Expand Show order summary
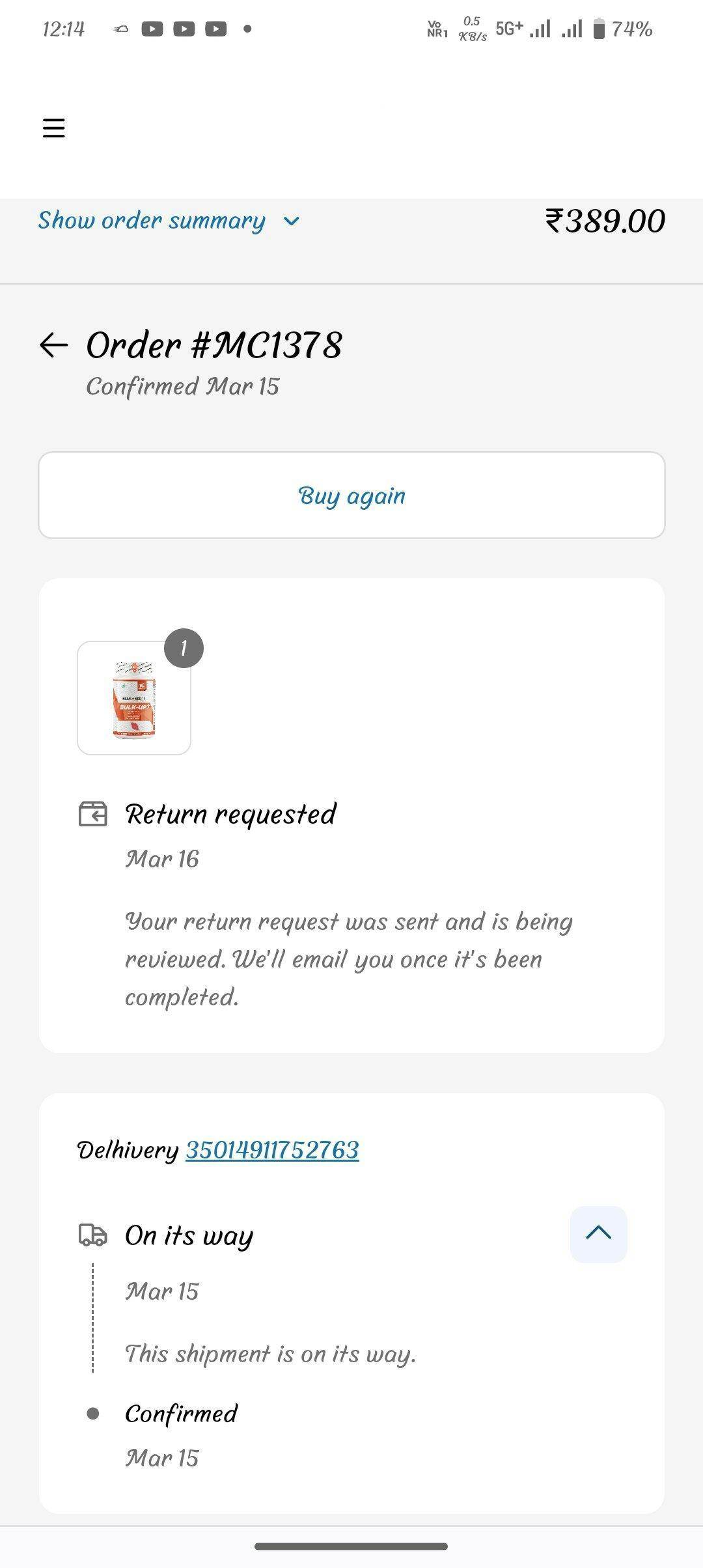 pos(169,221)
